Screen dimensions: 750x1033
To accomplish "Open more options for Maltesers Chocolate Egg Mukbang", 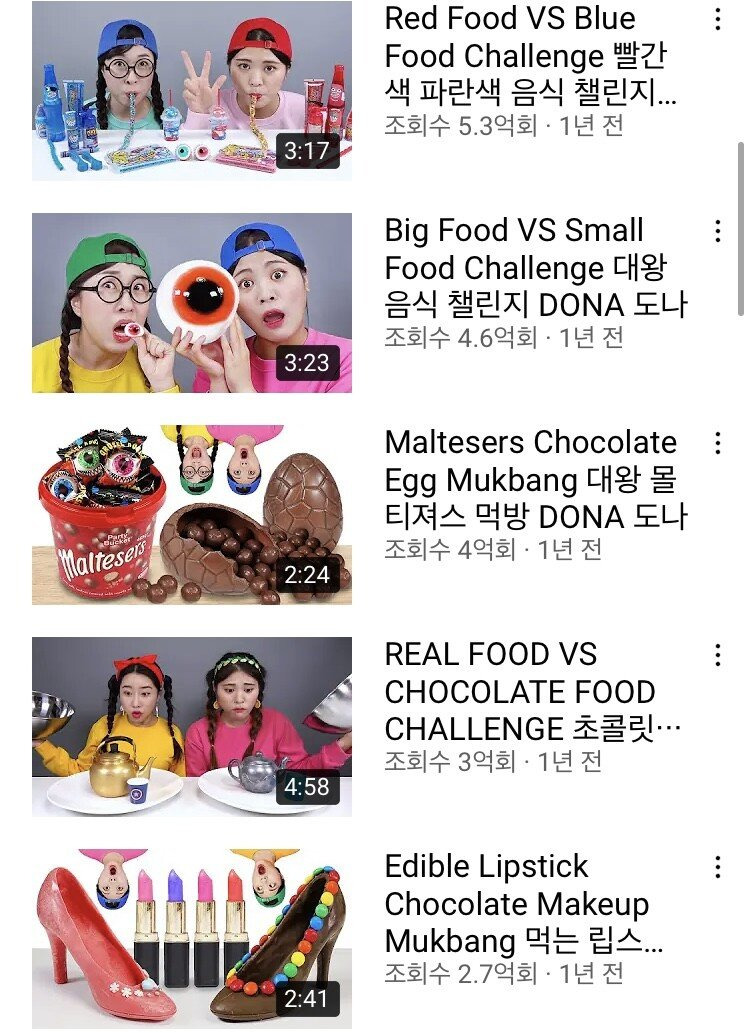I will (717, 444).
